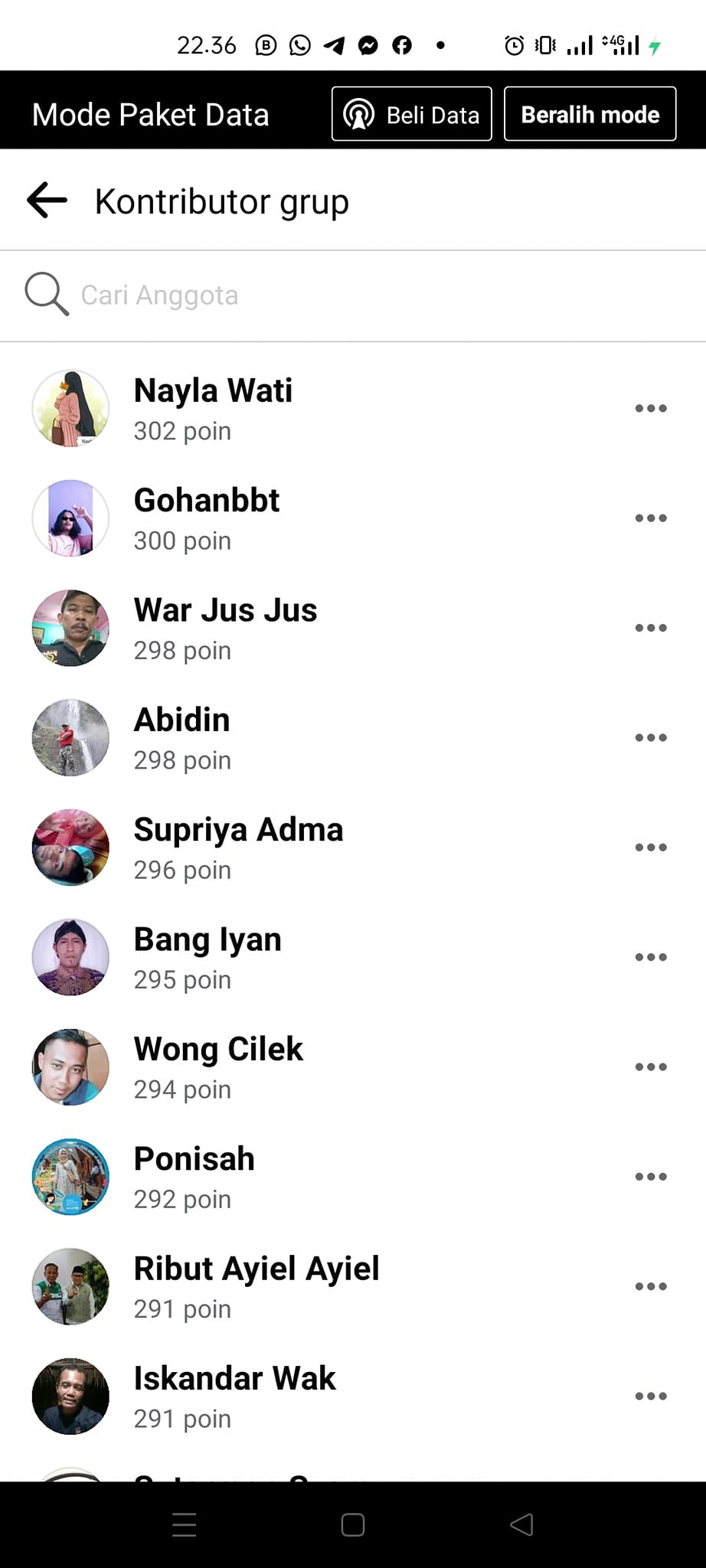Open more options for Supriya Adma

pyautogui.click(x=651, y=848)
